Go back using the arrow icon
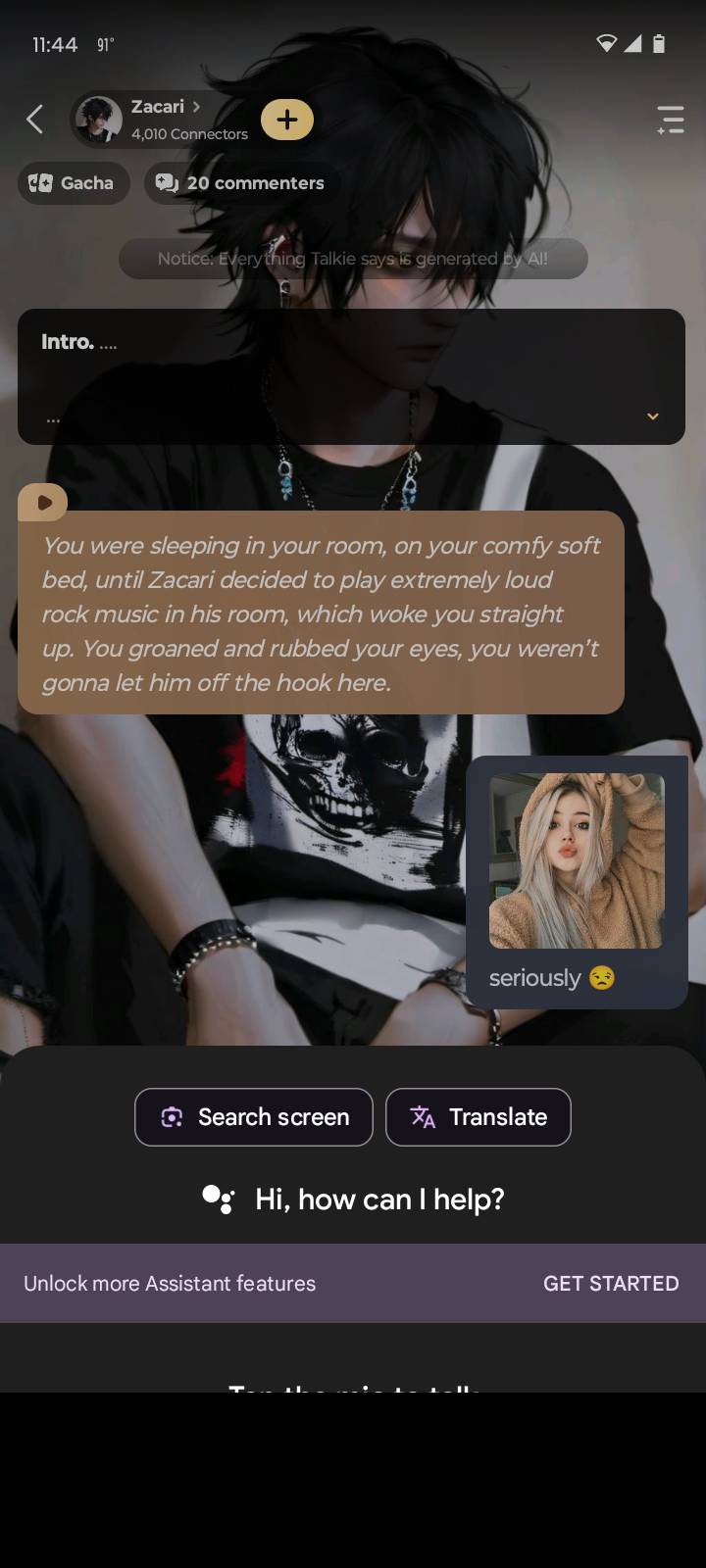The height and width of the screenshot is (1568, 706). click(x=35, y=120)
